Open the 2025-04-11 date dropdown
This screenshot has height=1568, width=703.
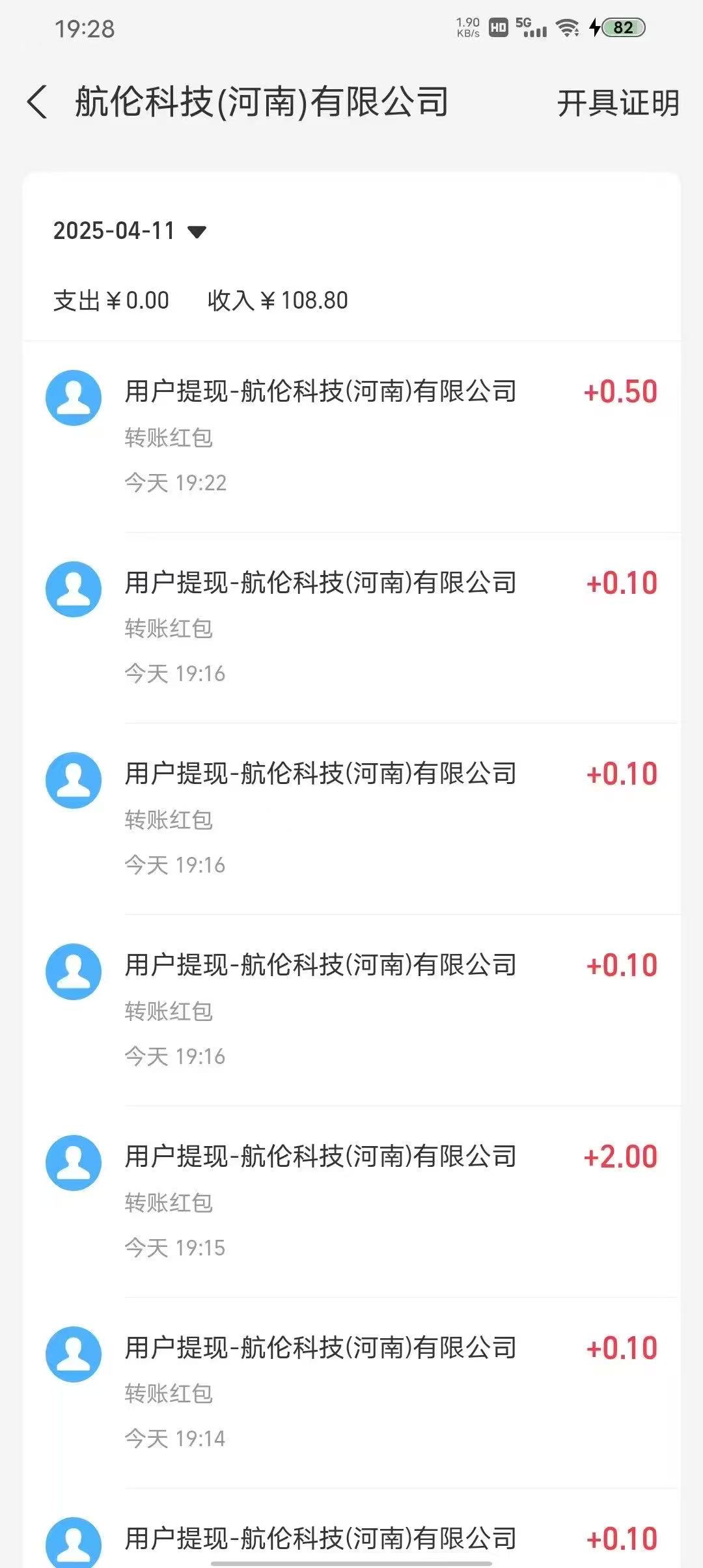(130, 231)
